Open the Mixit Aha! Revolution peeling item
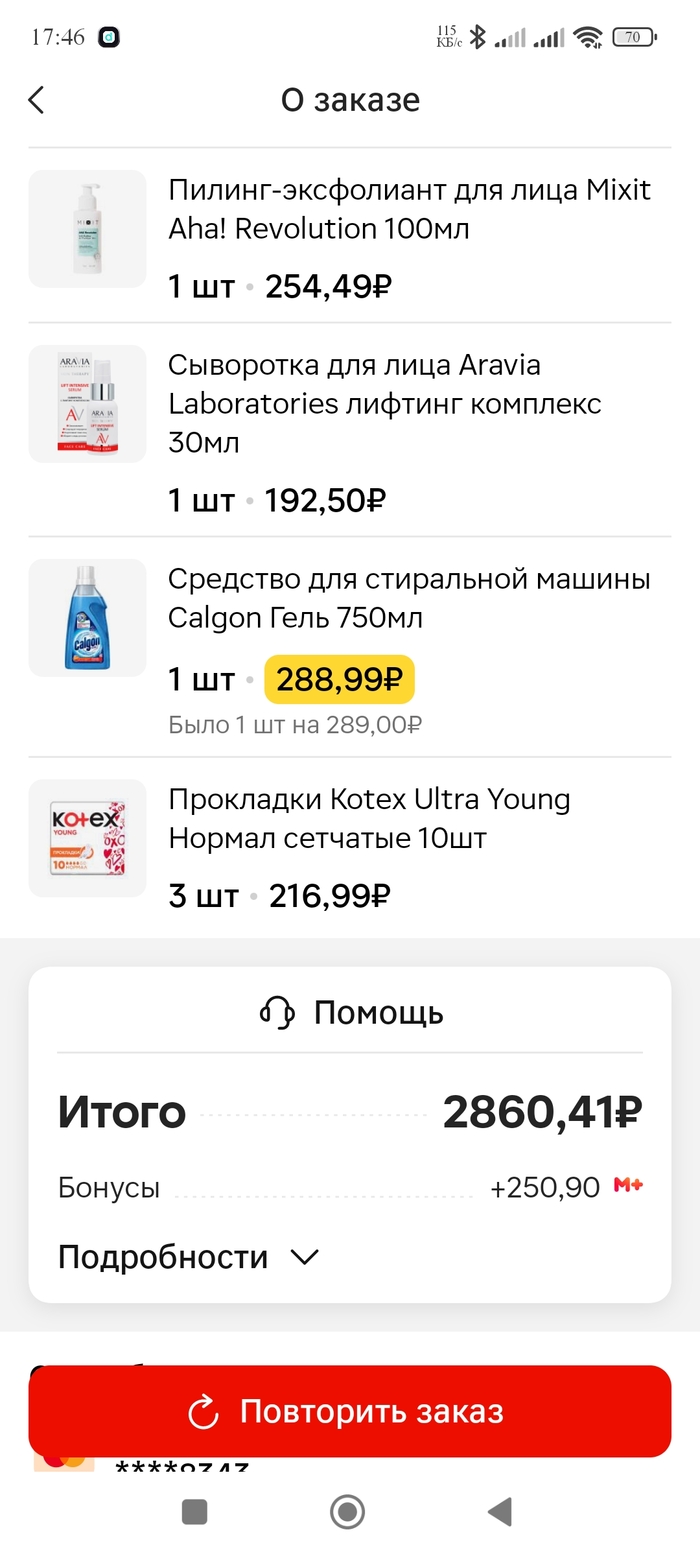Screen dimensions: 700x1556 pos(409,209)
